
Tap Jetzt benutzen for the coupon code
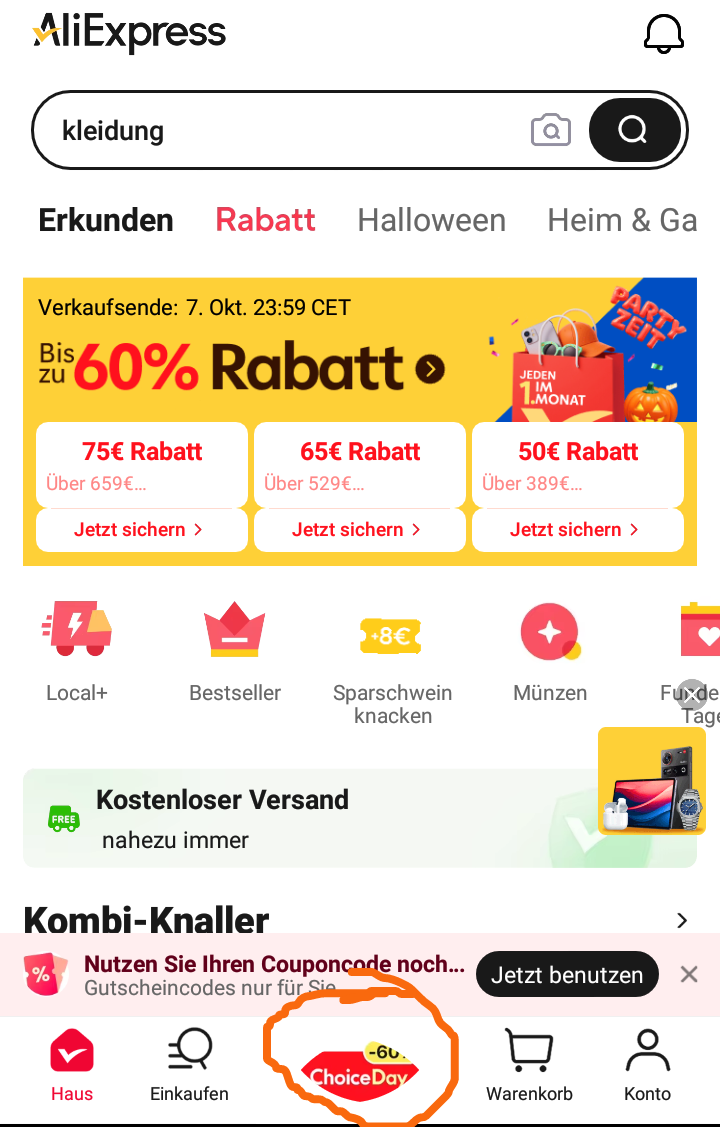coord(567,975)
